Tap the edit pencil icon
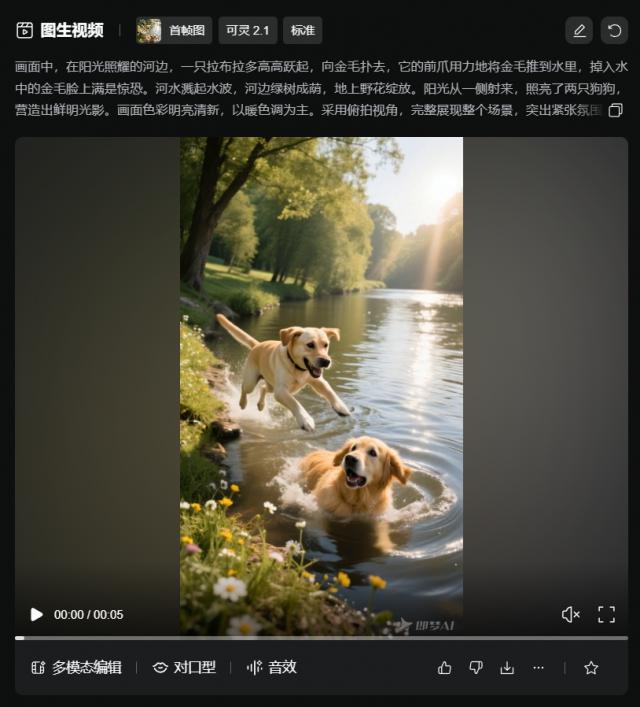The width and height of the screenshot is (640, 707). click(x=578, y=30)
